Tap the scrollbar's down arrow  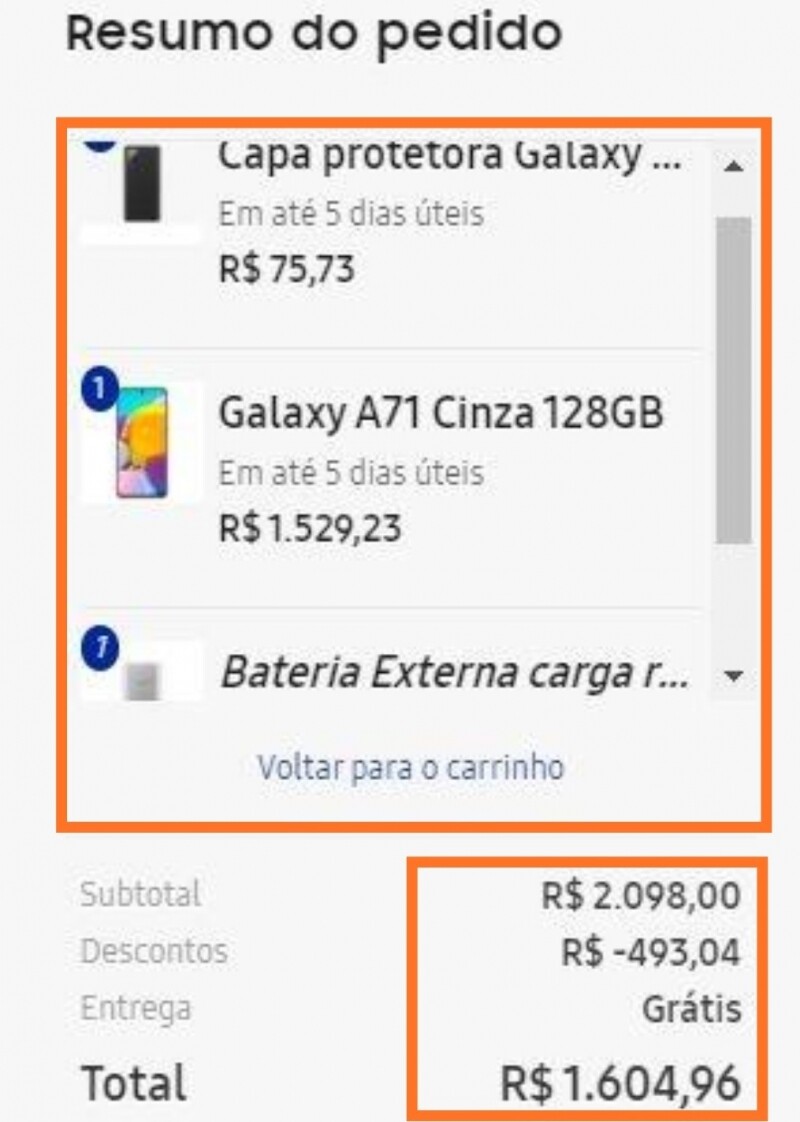[x=733, y=677]
